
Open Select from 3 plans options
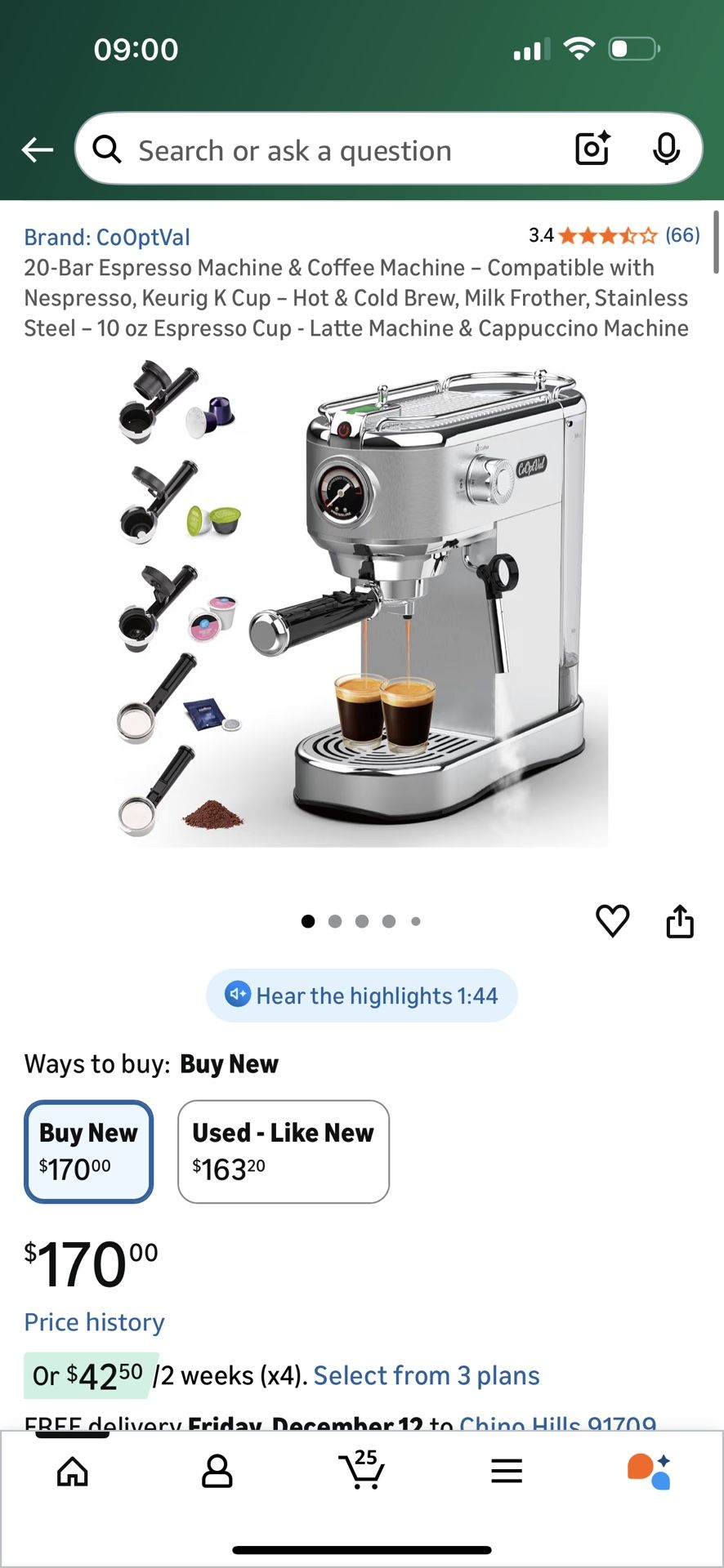click(x=427, y=1375)
